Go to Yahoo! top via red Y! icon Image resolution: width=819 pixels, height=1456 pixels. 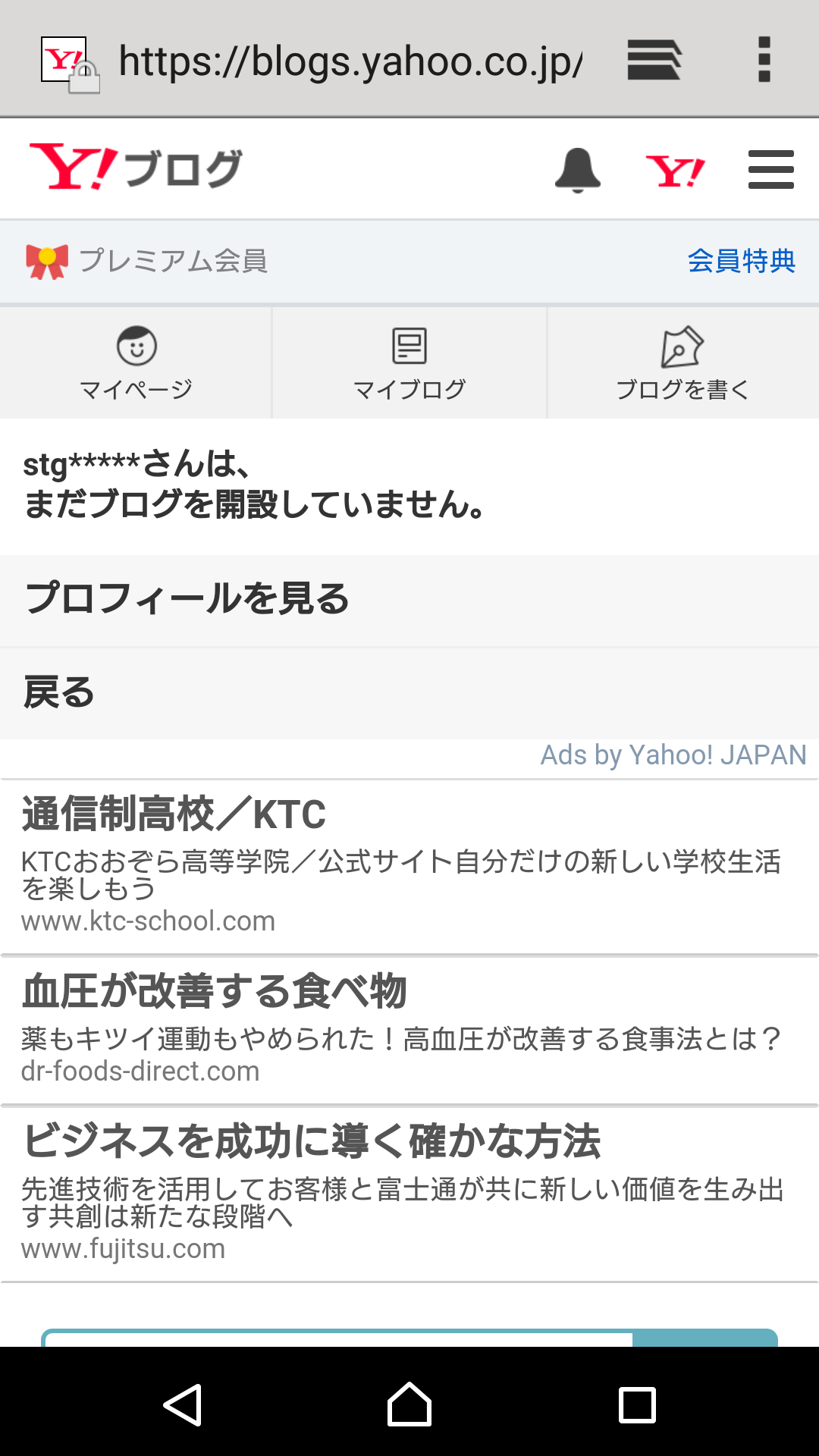(x=675, y=171)
